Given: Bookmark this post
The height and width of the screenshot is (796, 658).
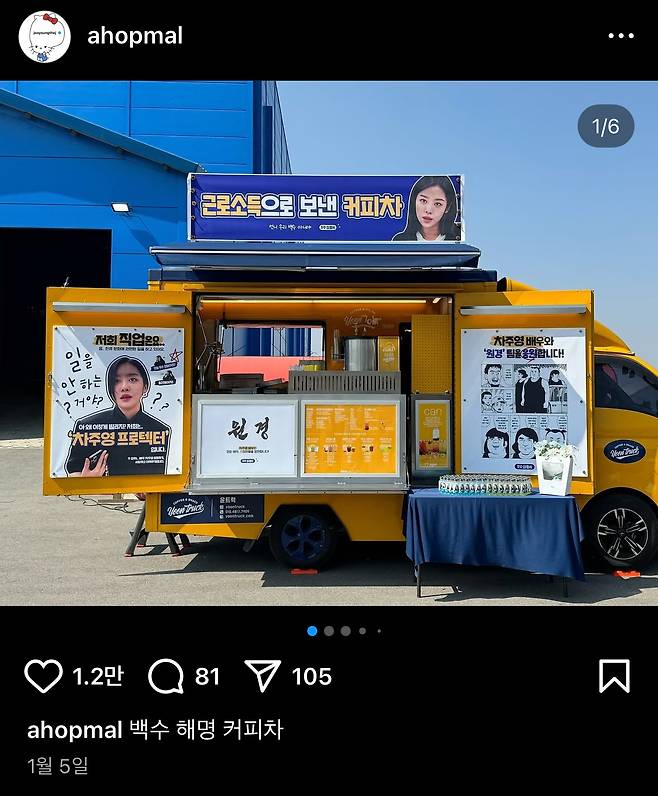Looking at the screenshot, I should coord(614,677).
